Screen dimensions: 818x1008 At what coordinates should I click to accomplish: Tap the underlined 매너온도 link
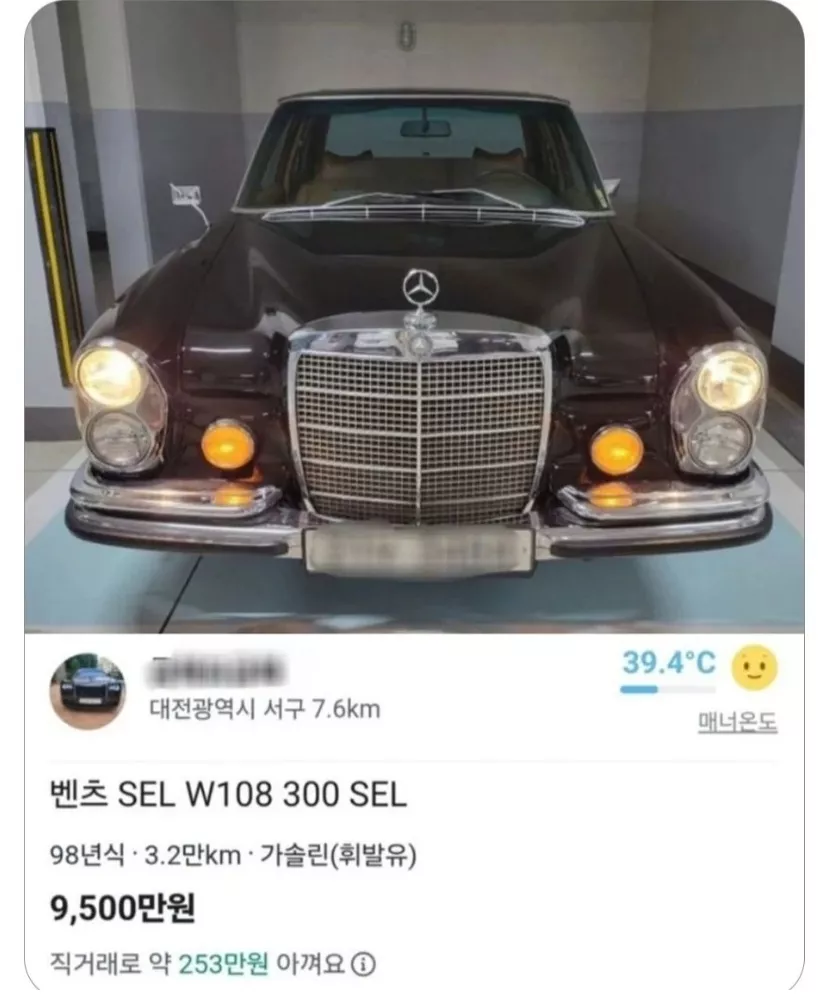[736, 723]
